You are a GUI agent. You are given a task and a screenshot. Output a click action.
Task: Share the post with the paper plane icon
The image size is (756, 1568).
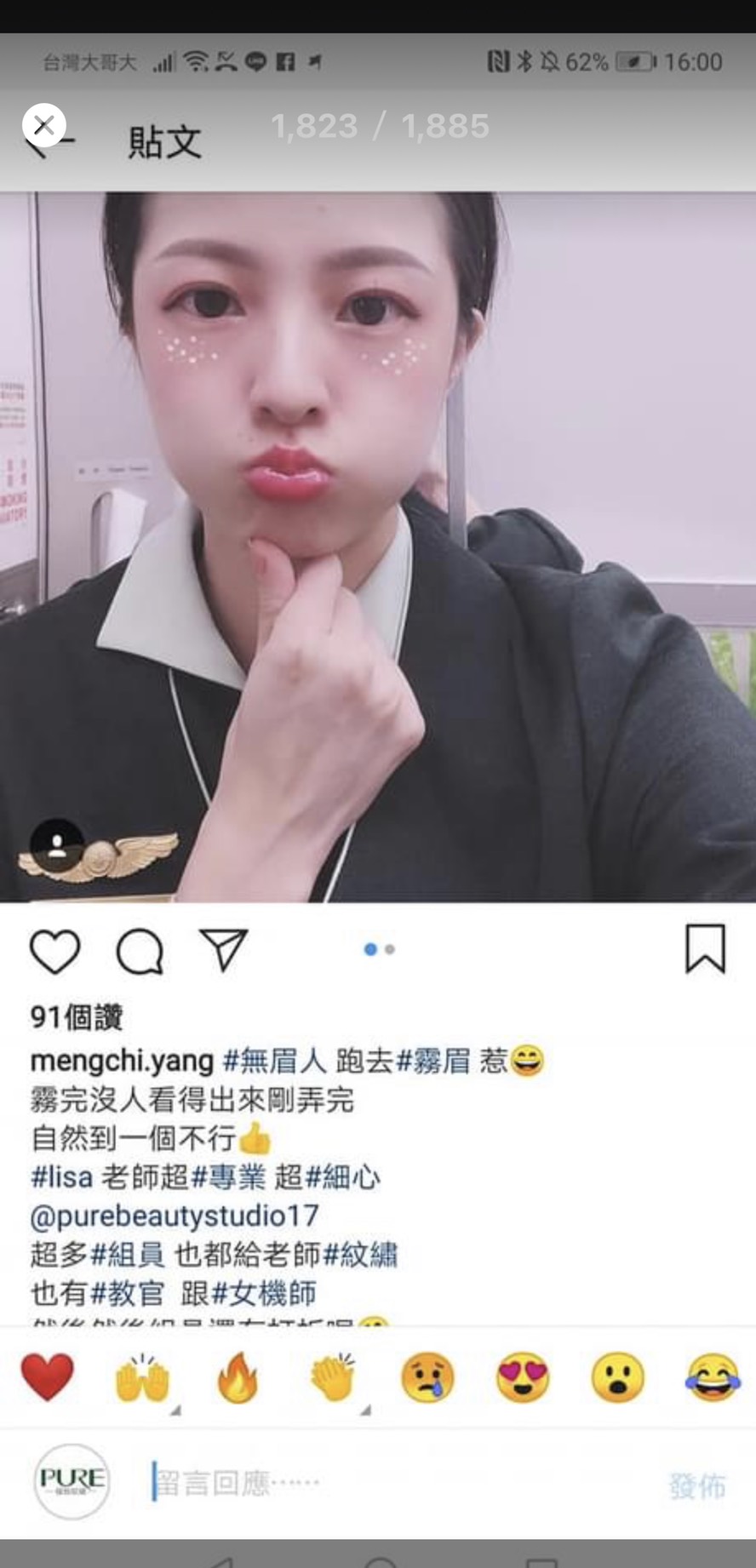click(x=223, y=949)
